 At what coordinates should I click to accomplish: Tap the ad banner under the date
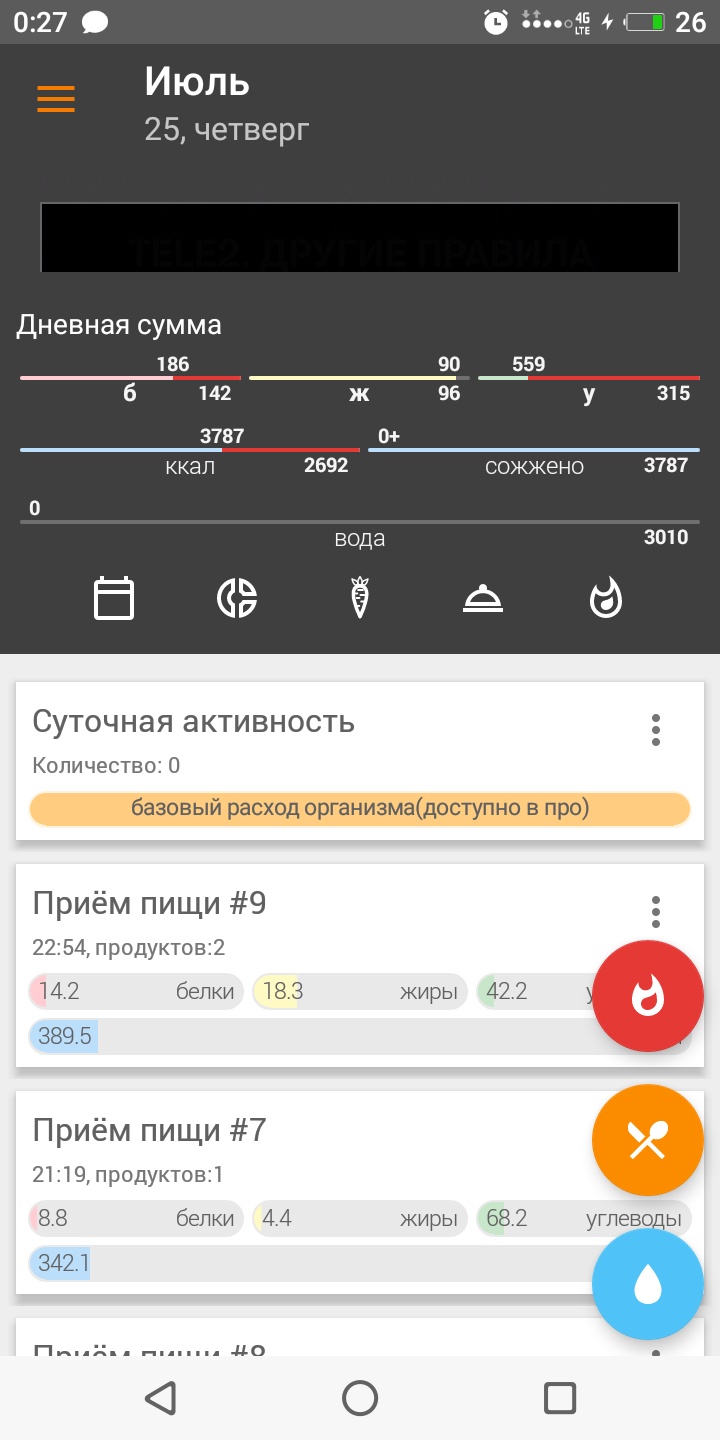(360, 238)
